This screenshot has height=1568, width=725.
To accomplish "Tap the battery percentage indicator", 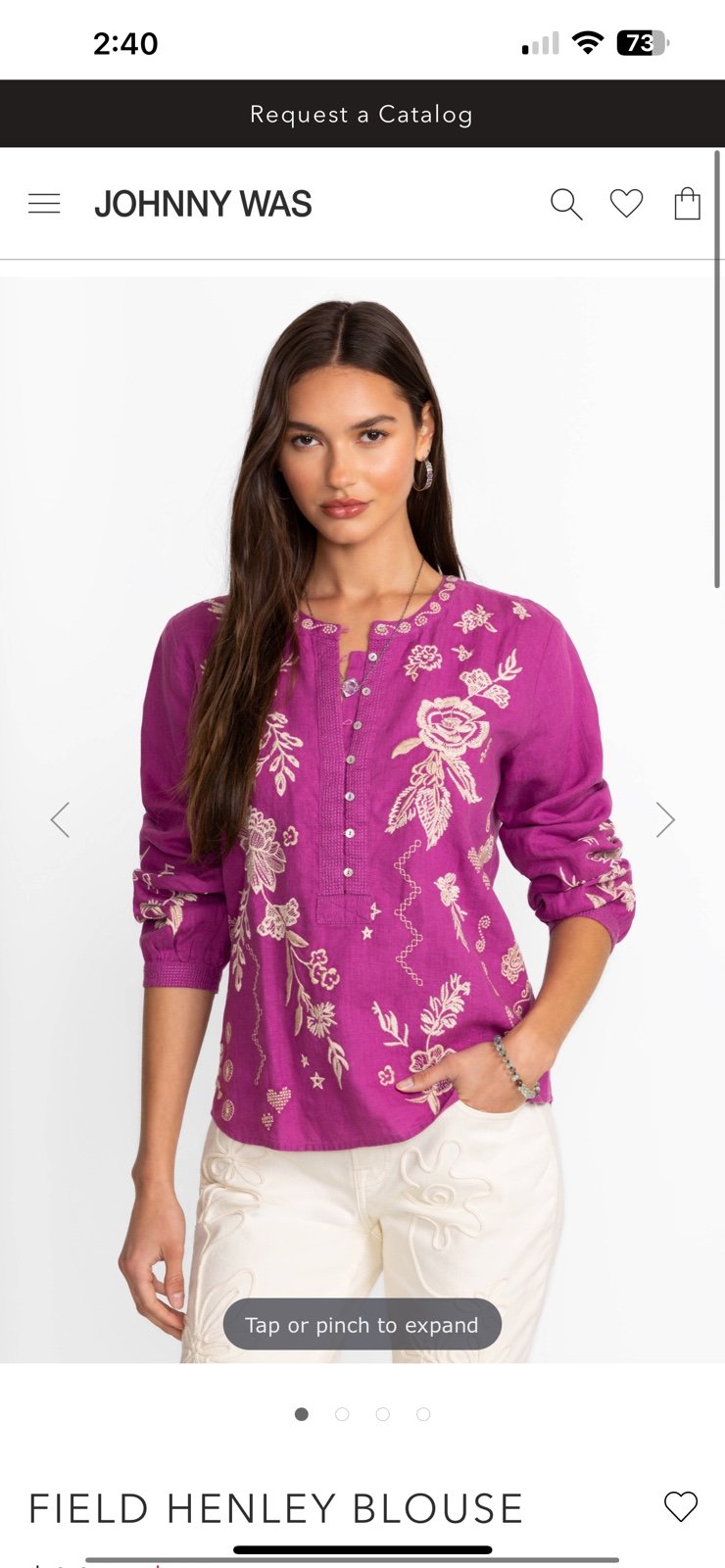I will [x=639, y=42].
